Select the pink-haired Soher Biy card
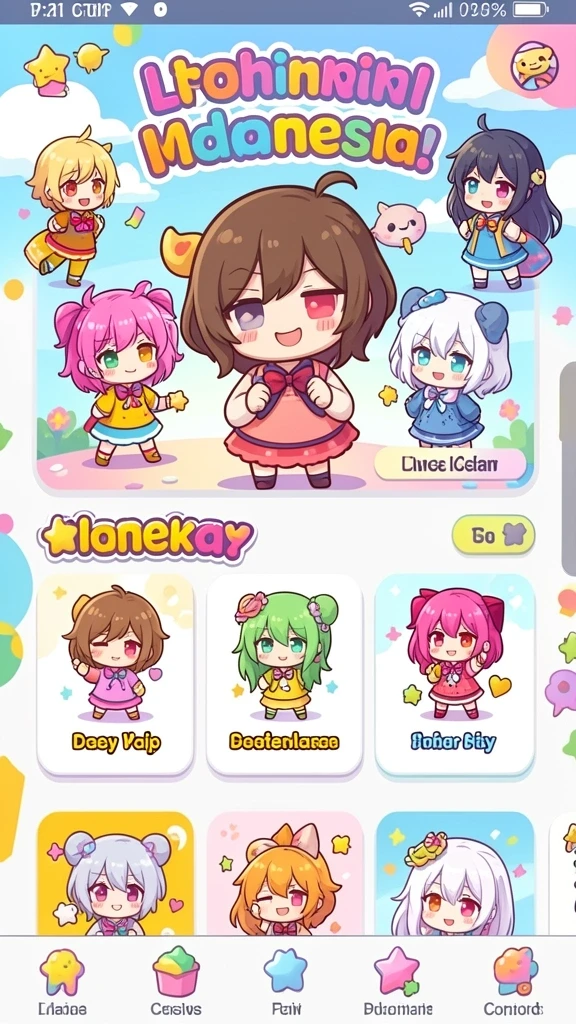 pyautogui.click(x=455, y=675)
